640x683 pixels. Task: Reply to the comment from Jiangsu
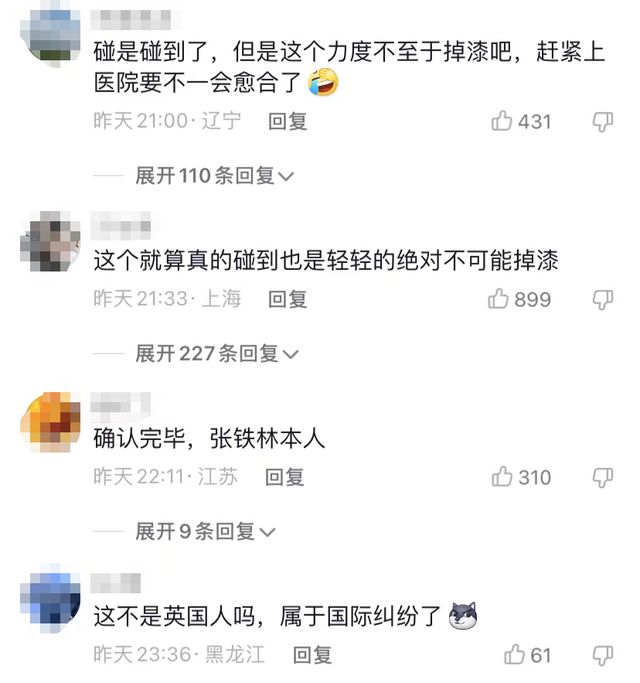(x=284, y=477)
